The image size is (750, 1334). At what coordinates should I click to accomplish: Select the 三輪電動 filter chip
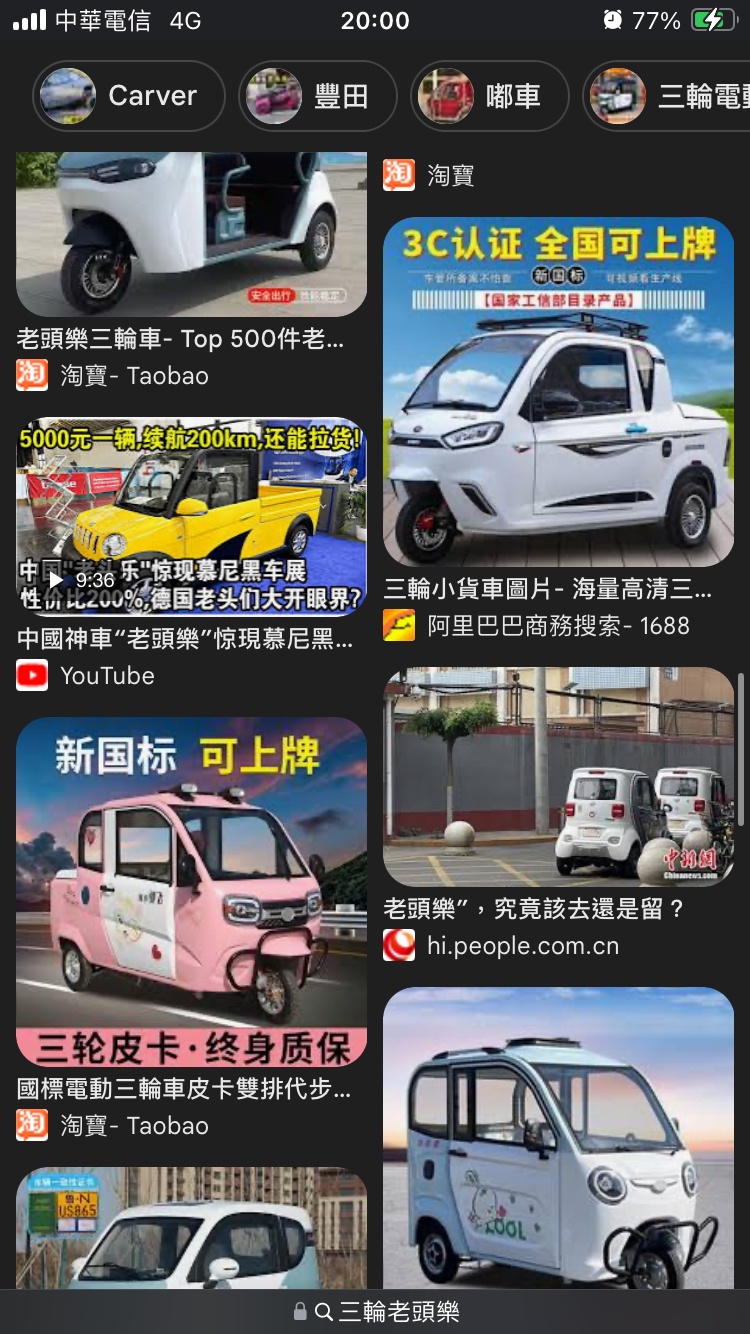coord(668,96)
